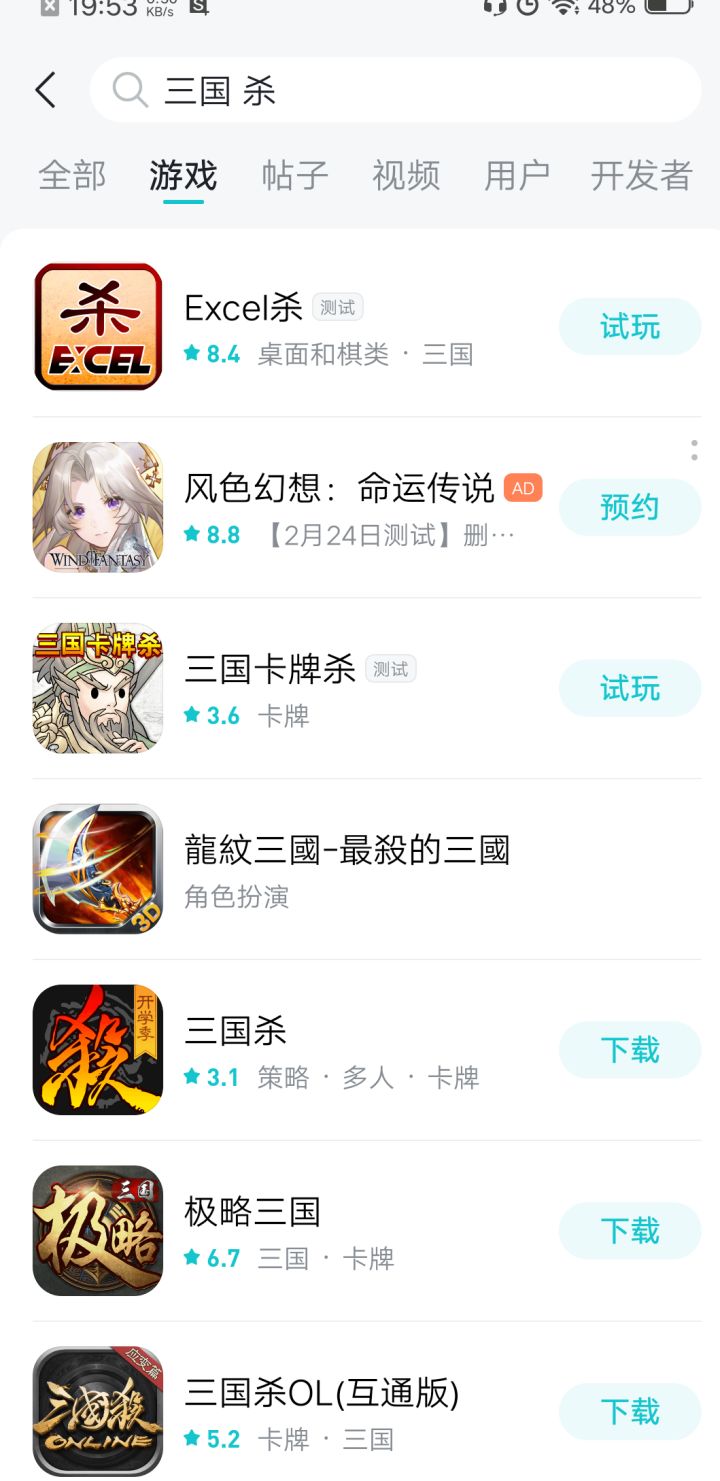Select the 龍紋三國 game icon
The height and width of the screenshot is (1481, 720).
pyautogui.click(x=97, y=868)
